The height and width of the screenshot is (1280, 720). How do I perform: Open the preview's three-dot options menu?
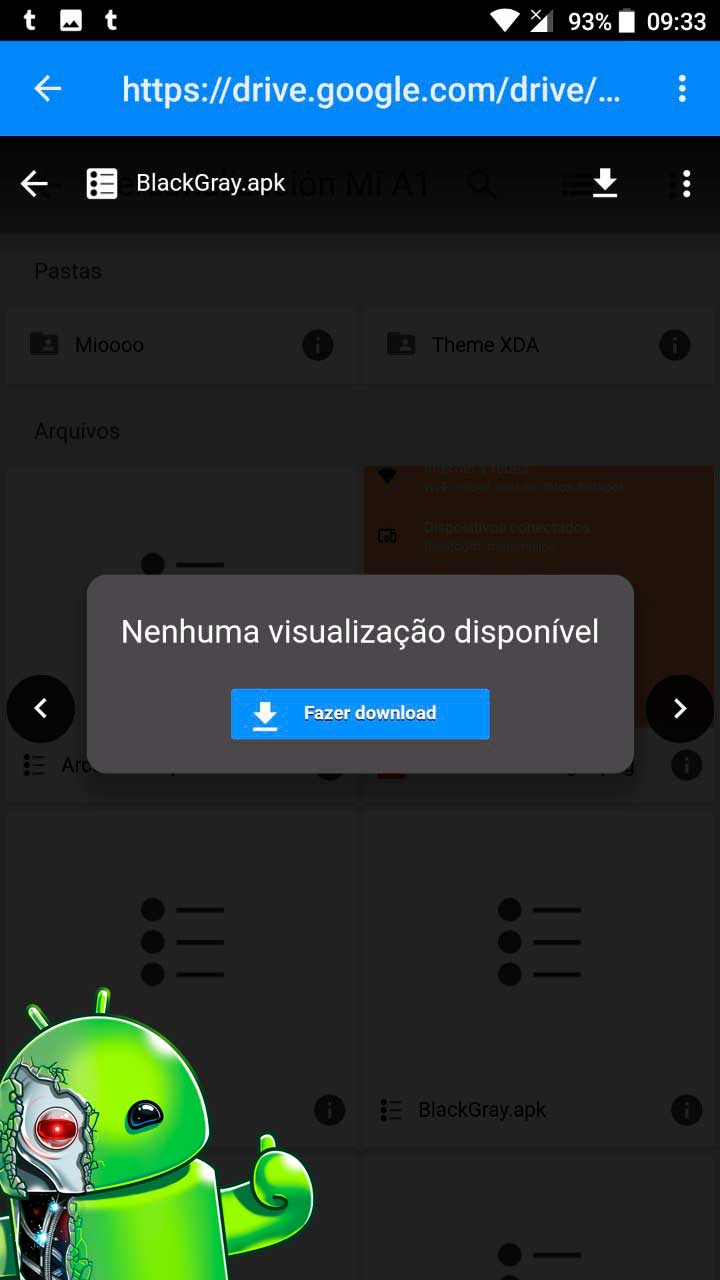coord(686,184)
